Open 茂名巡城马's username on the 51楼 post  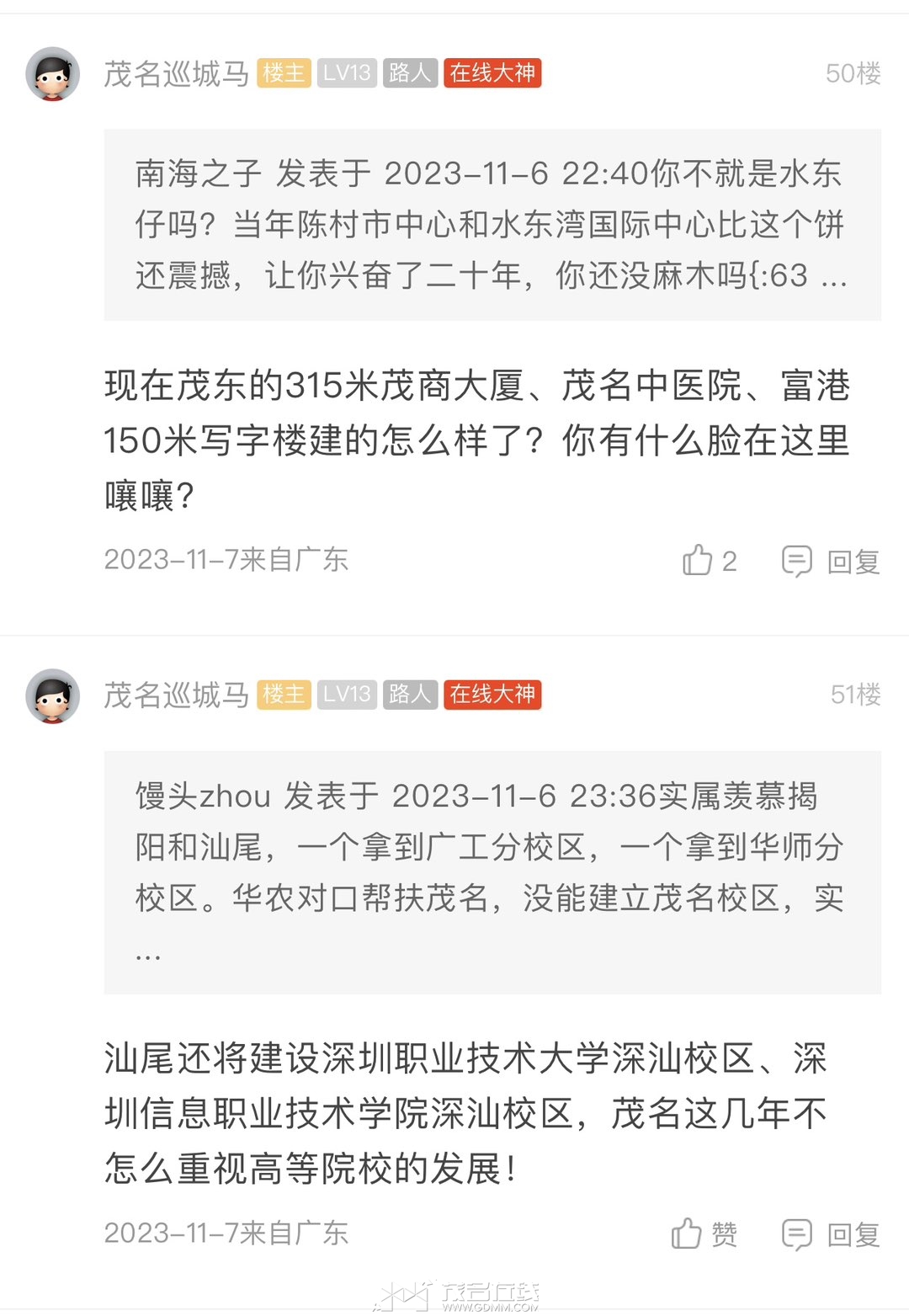[x=176, y=695]
